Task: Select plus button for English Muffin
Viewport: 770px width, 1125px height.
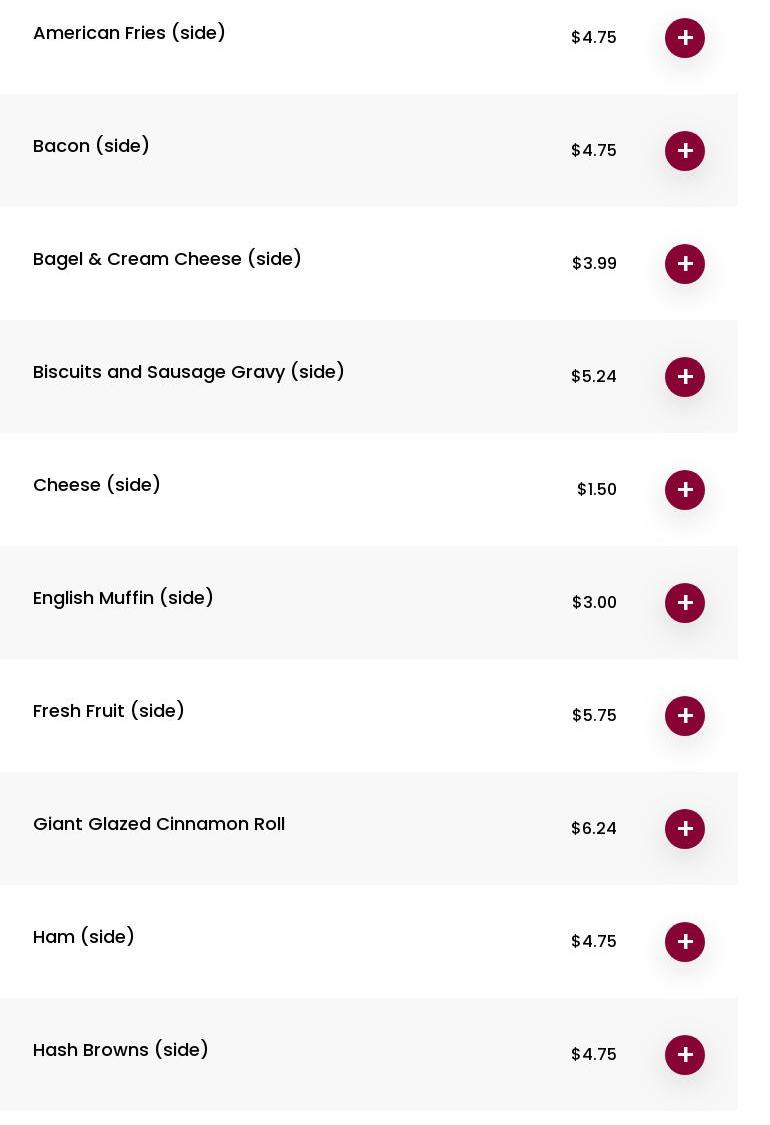Action: coord(685,603)
